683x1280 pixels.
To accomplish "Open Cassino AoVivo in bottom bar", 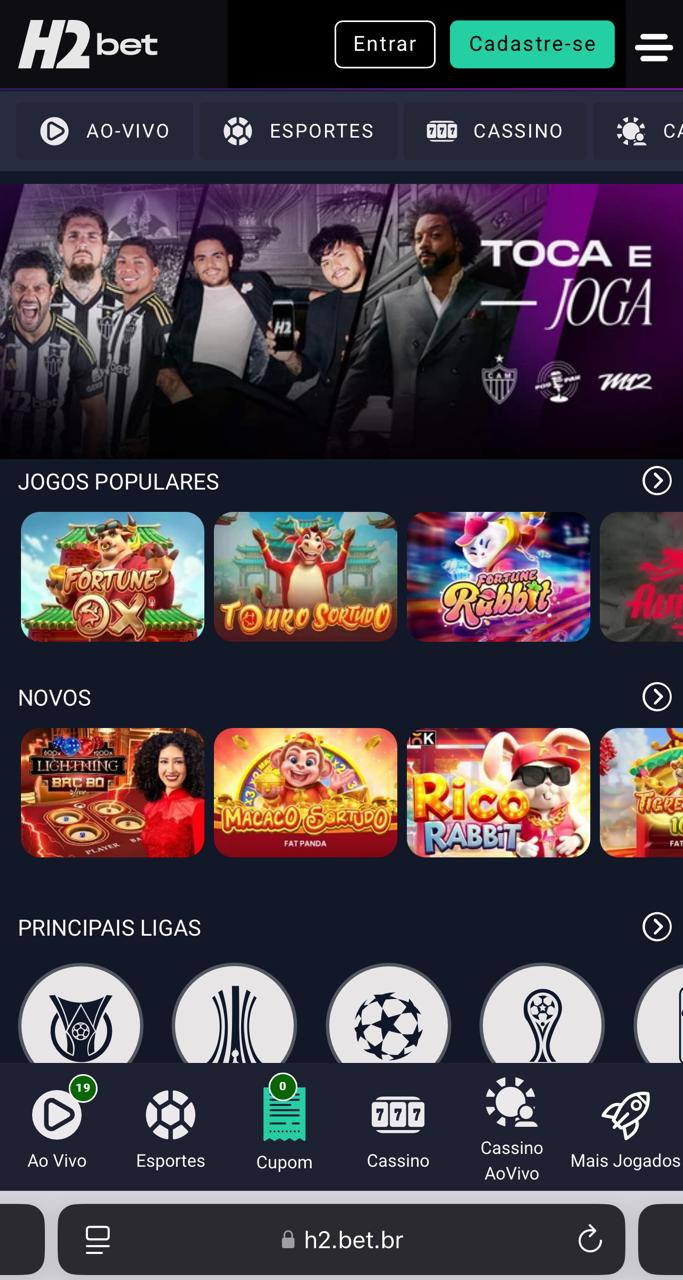I will [511, 1128].
